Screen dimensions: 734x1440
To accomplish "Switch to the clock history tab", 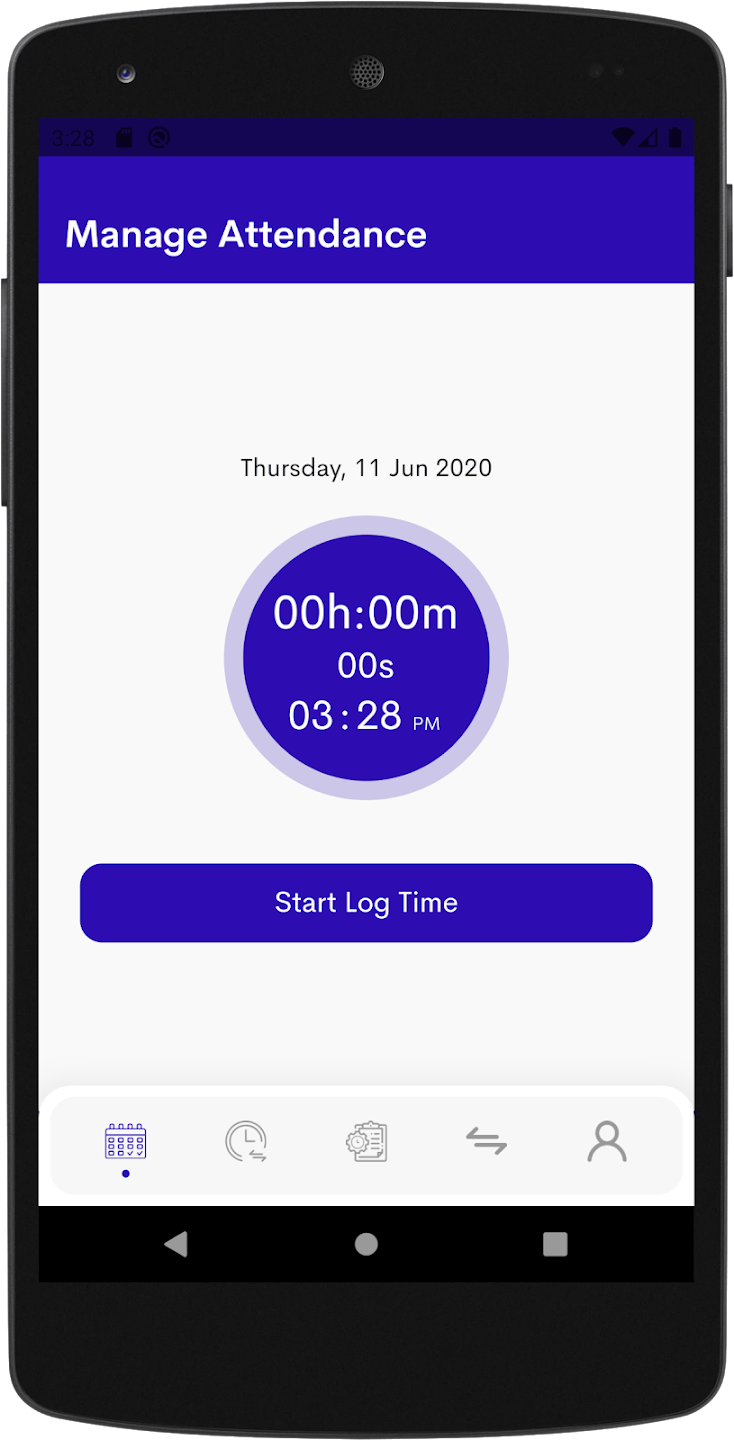I will click(246, 1141).
